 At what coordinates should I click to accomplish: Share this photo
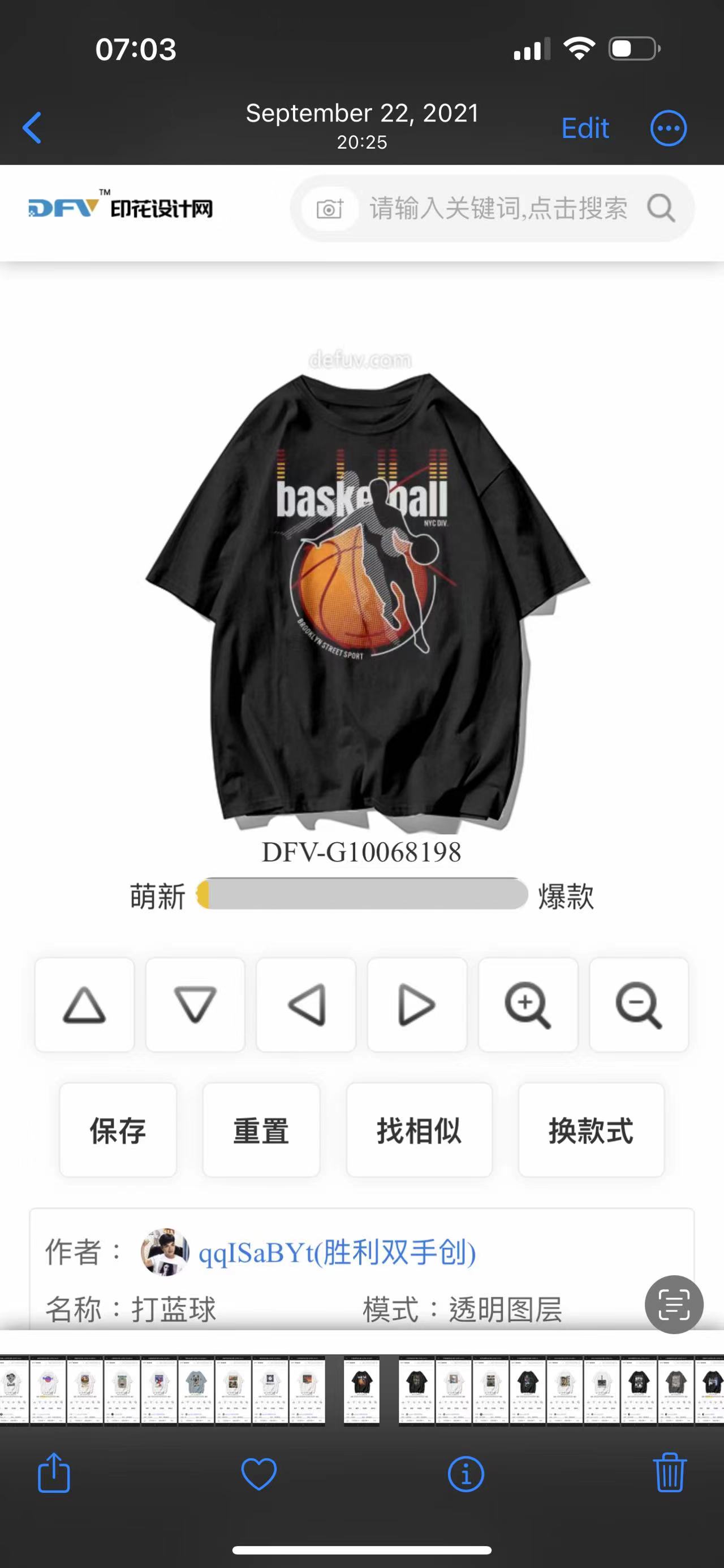point(54,1473)
